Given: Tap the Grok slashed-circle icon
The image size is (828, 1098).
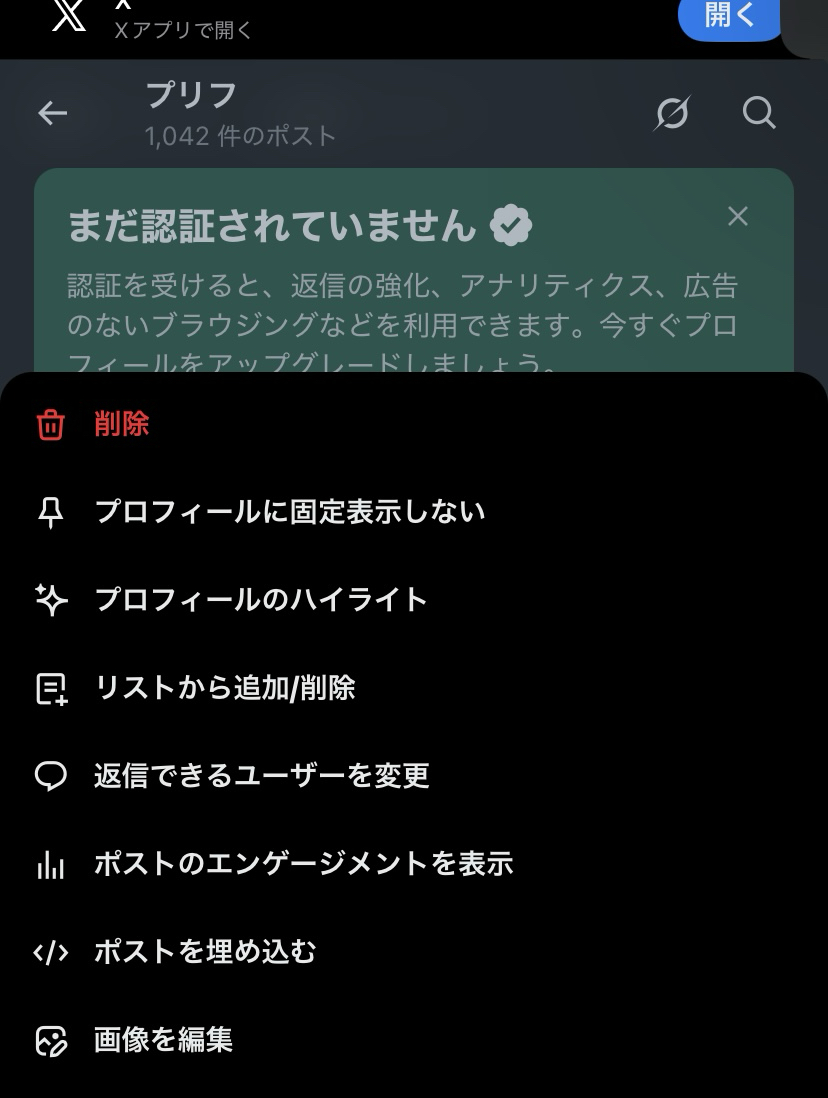Looking at the screenshot, I should click(x=672, y=114).
